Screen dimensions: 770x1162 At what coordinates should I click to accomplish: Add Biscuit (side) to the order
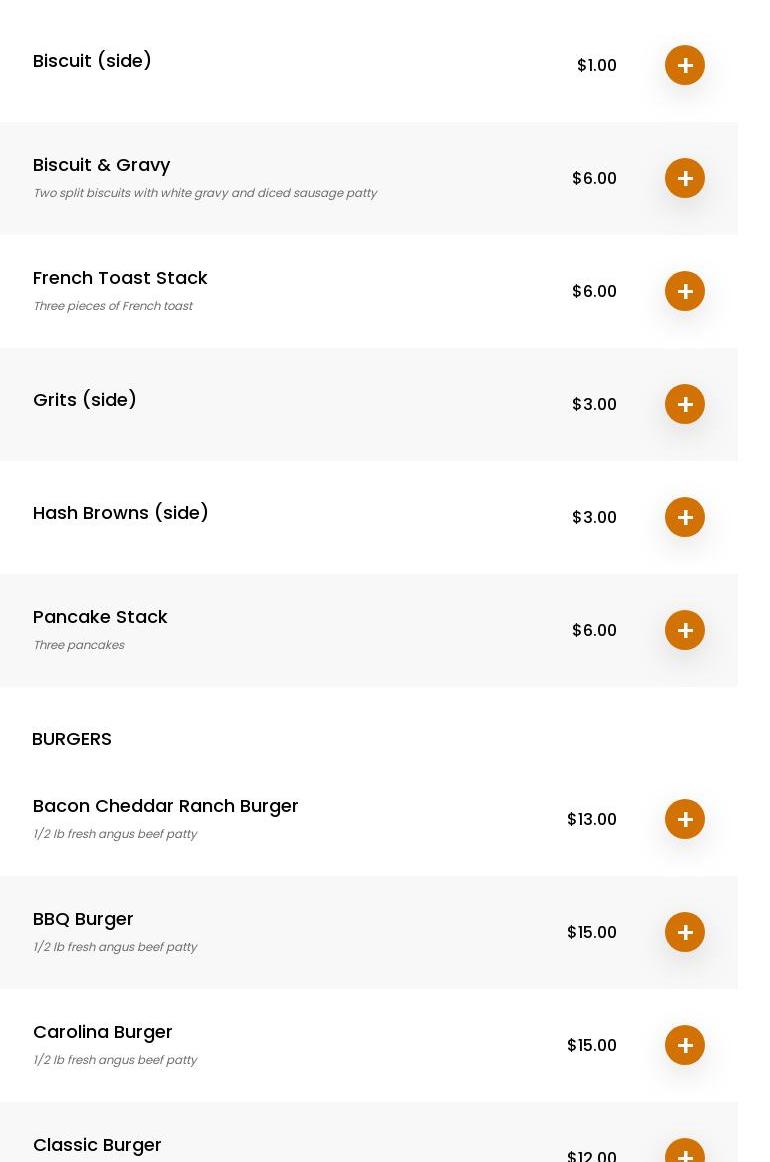pyautogui.click(x=685, y=65)
